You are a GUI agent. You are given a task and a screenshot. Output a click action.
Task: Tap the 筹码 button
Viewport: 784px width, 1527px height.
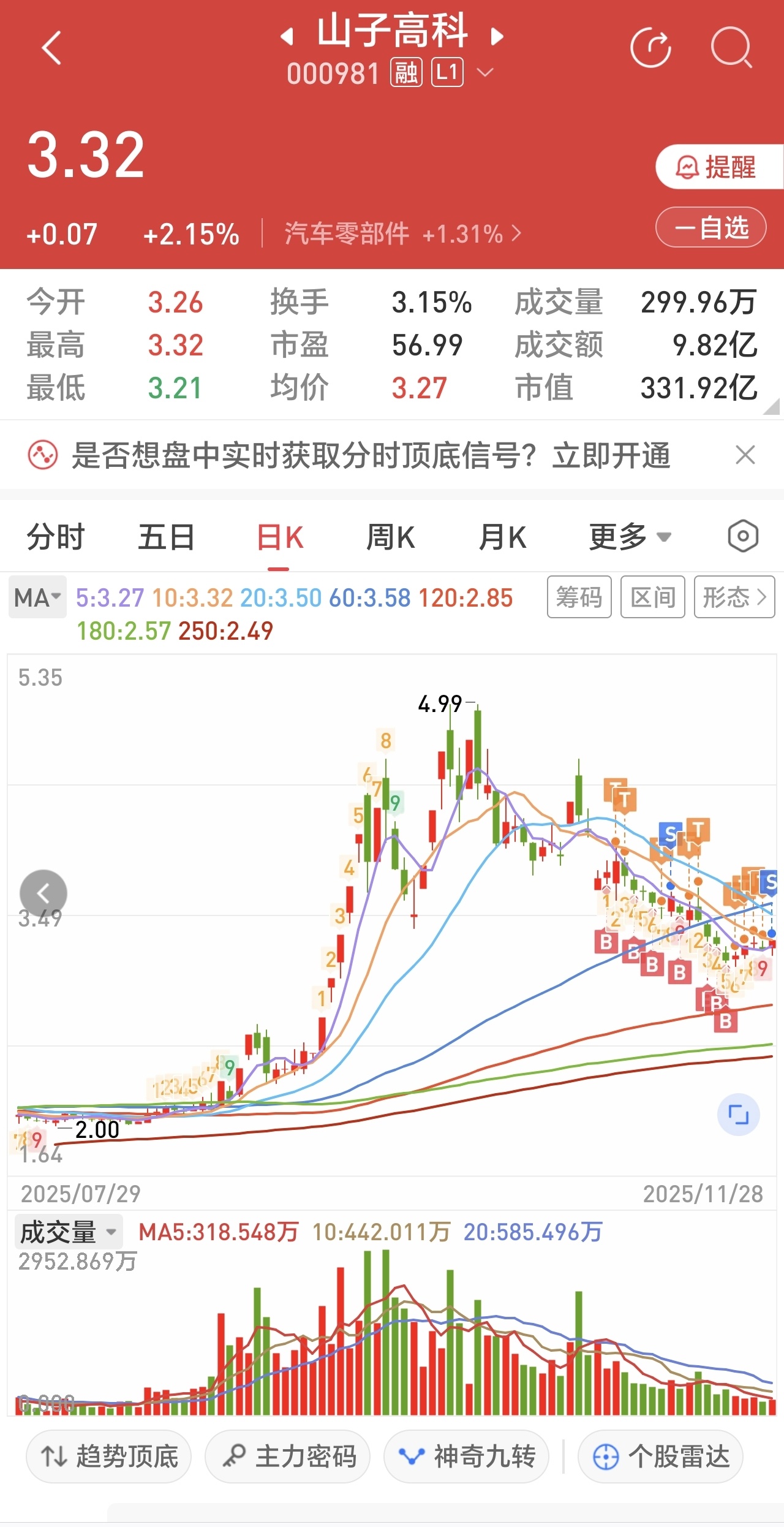(579, 597)
